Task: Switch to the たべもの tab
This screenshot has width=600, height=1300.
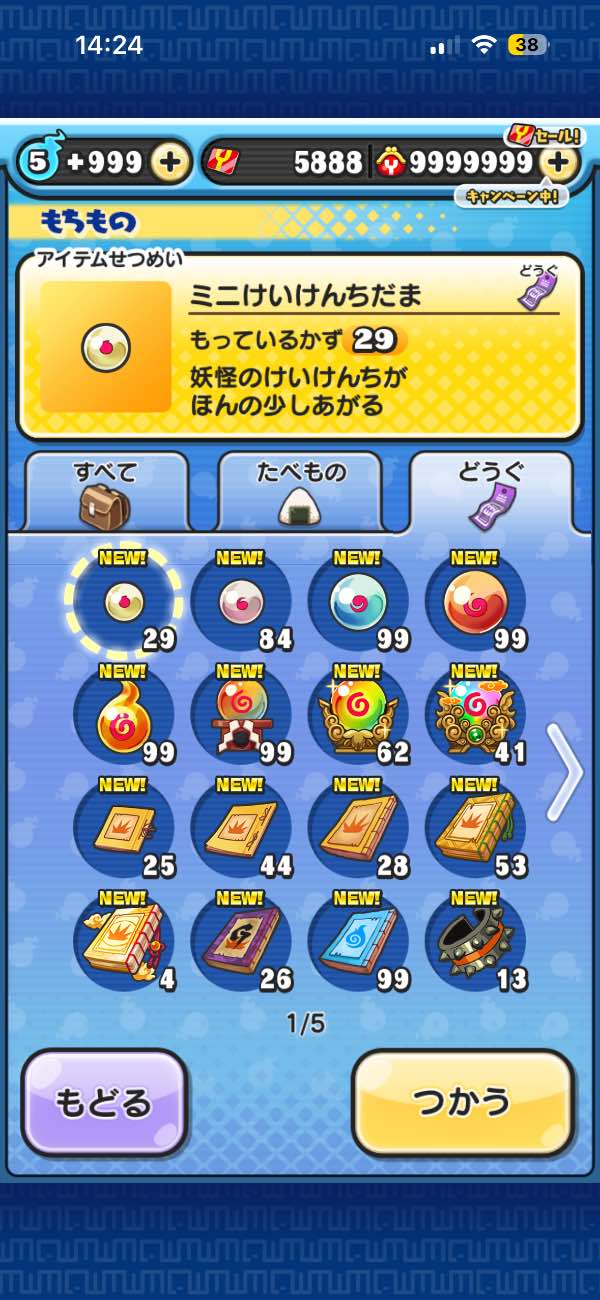Action: 298,491
